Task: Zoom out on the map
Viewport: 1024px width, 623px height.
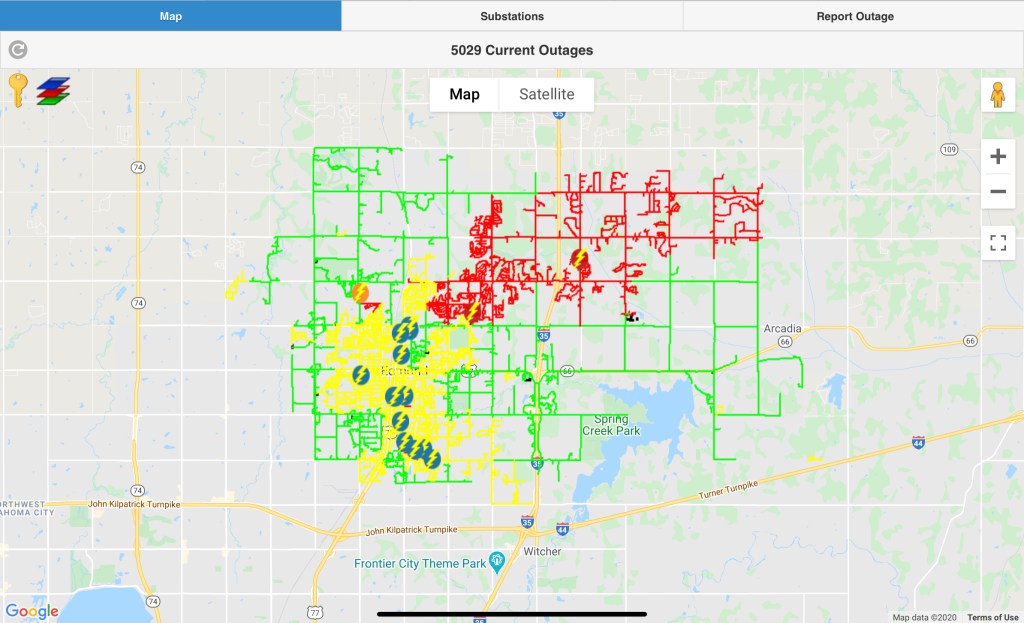Action: 997,191
